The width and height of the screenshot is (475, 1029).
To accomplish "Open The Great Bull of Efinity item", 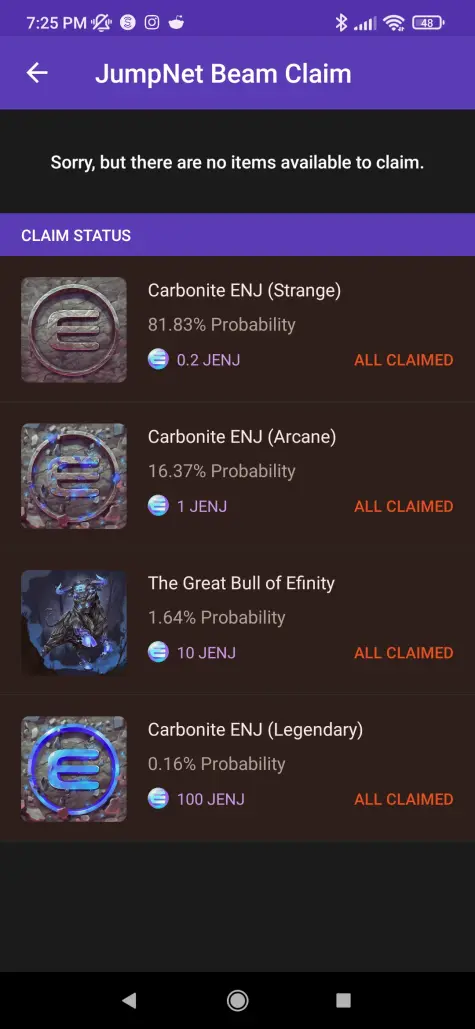I will [x=238, y=622].
